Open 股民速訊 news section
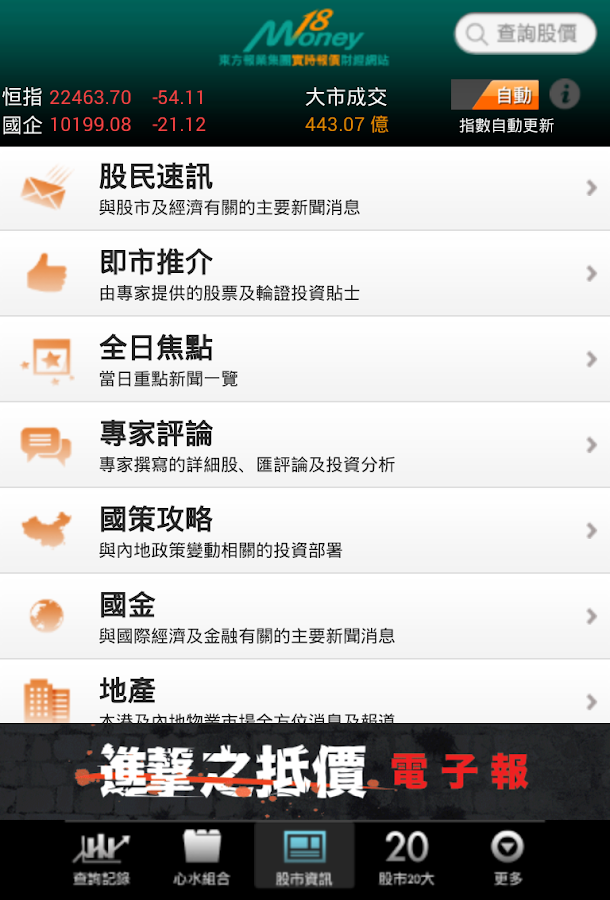The height and width of the screenshot is (900, 610). pyautogui.click(x=304, y=189)
